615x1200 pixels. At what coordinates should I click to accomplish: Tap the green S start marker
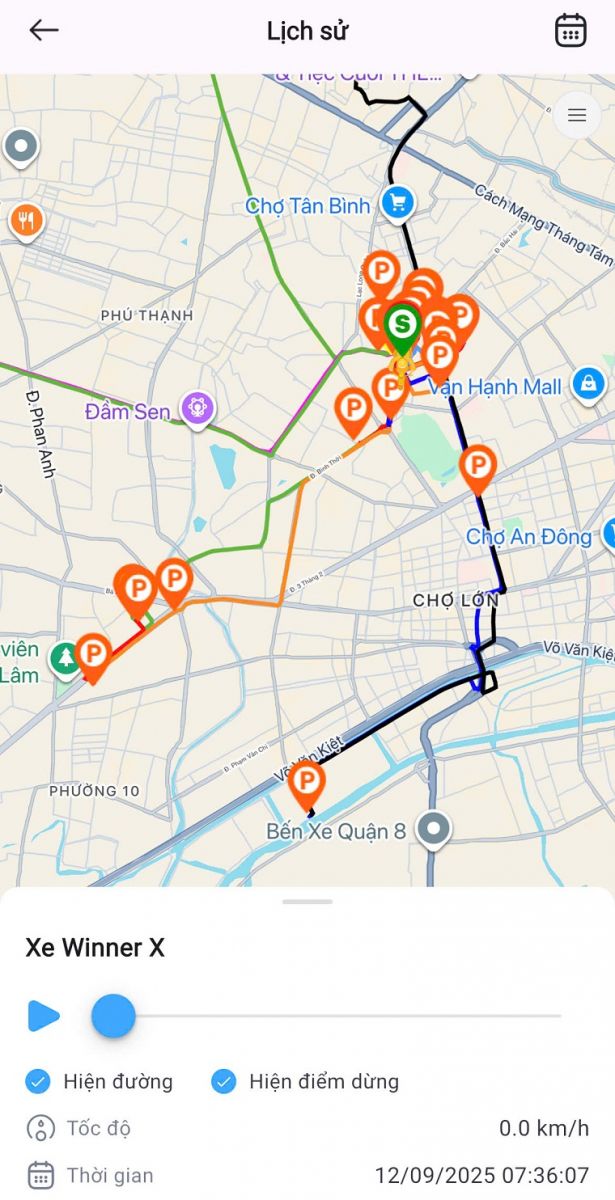(403, 325)
